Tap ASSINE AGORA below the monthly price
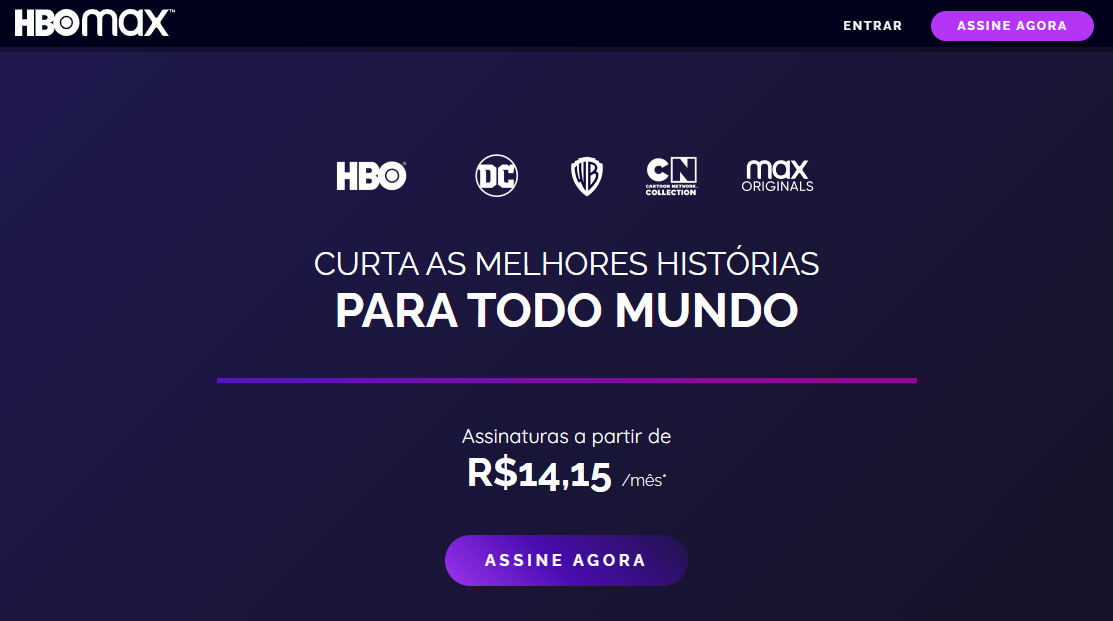This screenshot has width=1113, height=621. pyautogui.click(x=565, y=560)
